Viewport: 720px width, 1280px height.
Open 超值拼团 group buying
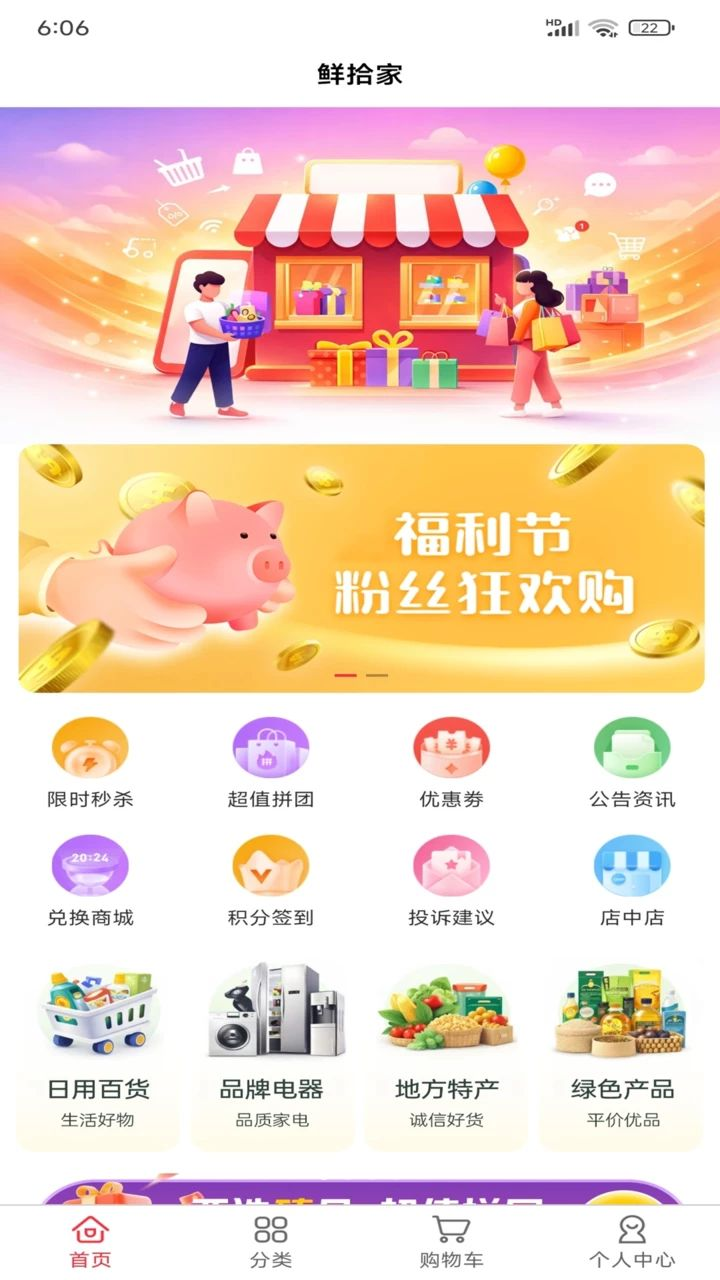coord(270,763)
